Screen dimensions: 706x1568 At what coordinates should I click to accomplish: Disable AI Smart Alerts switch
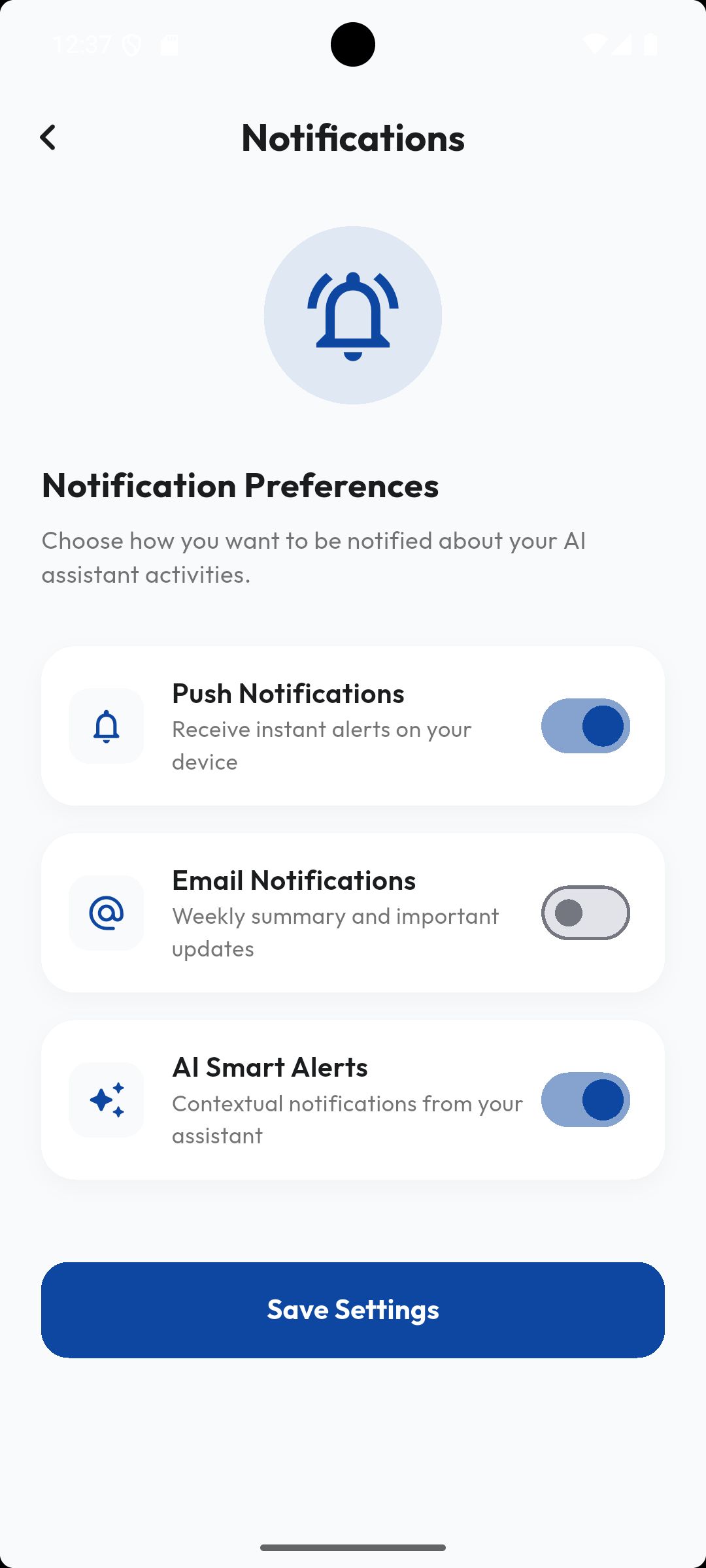(x=585, y=1100)
